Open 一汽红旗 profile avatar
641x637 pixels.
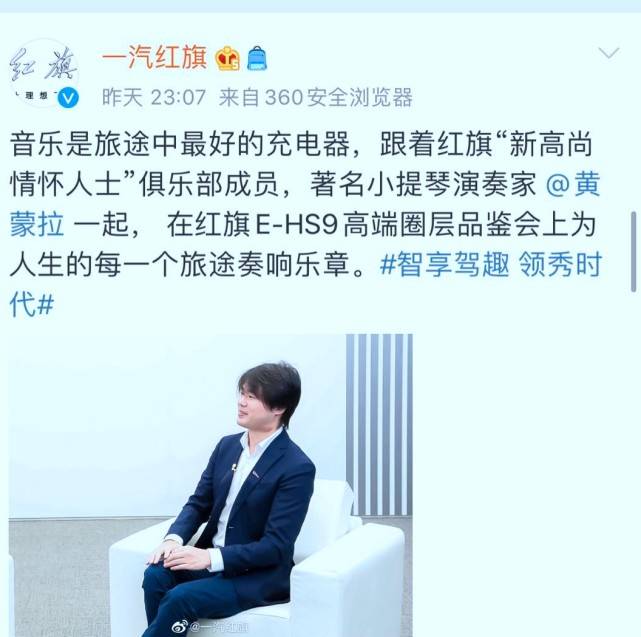click(44, 74)
